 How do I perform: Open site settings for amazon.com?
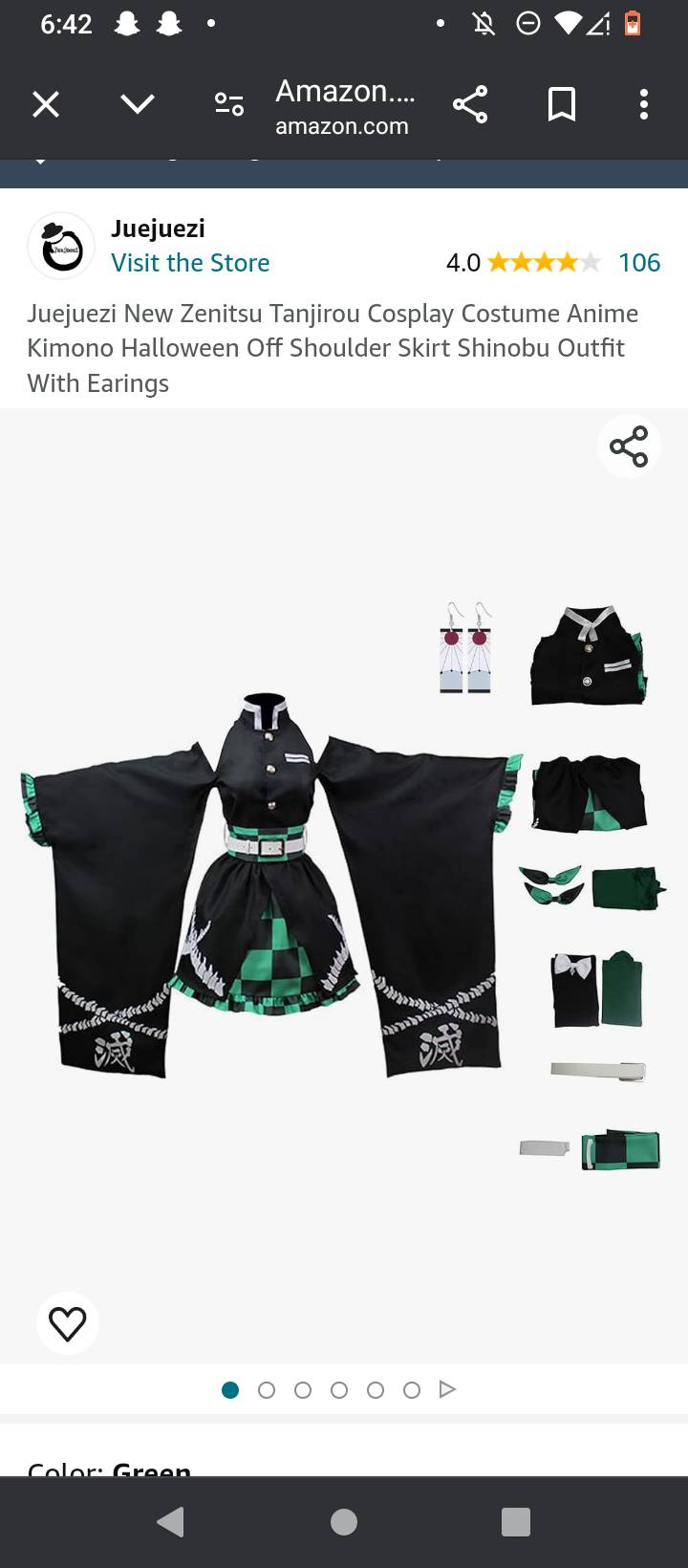(229, 104)
